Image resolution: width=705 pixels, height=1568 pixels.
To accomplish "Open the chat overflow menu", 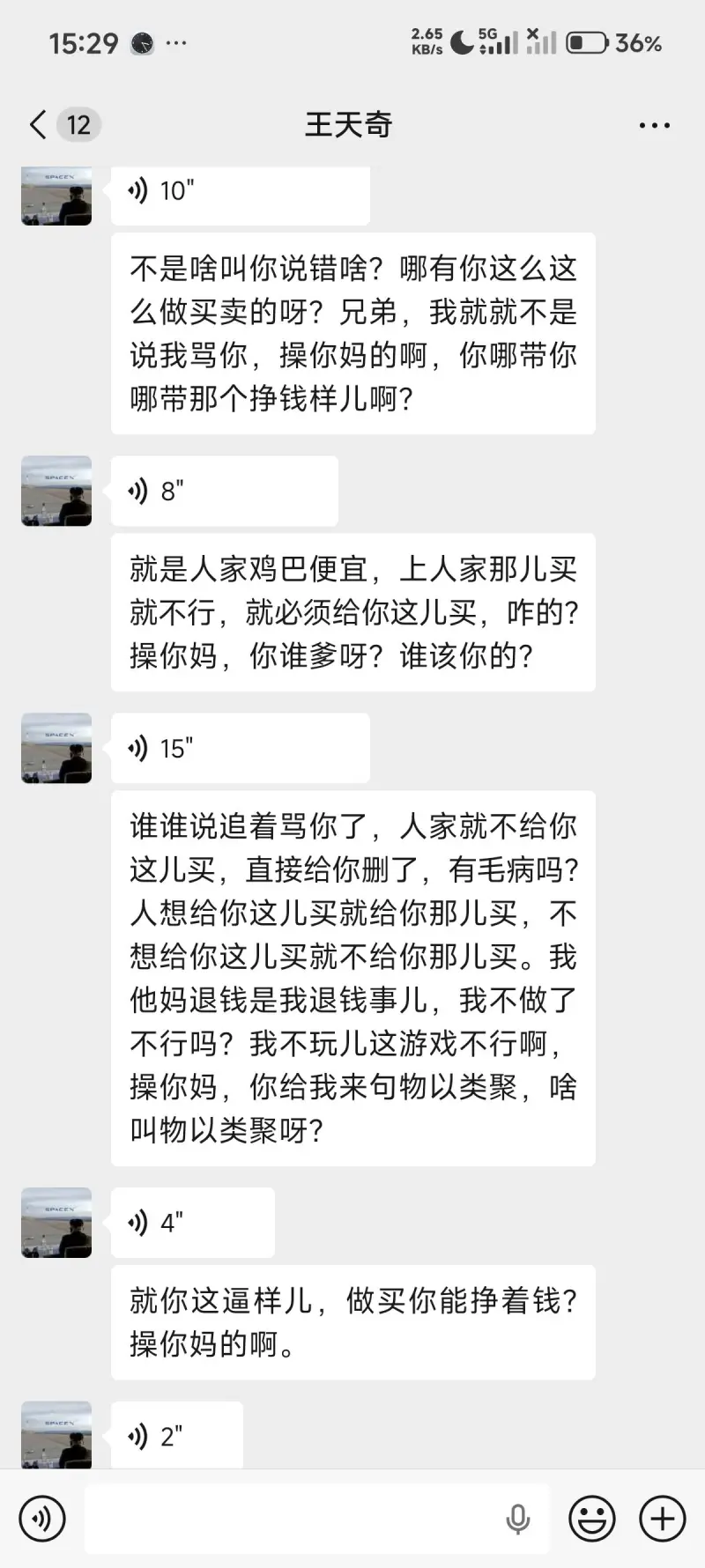I will pos(654,126).
